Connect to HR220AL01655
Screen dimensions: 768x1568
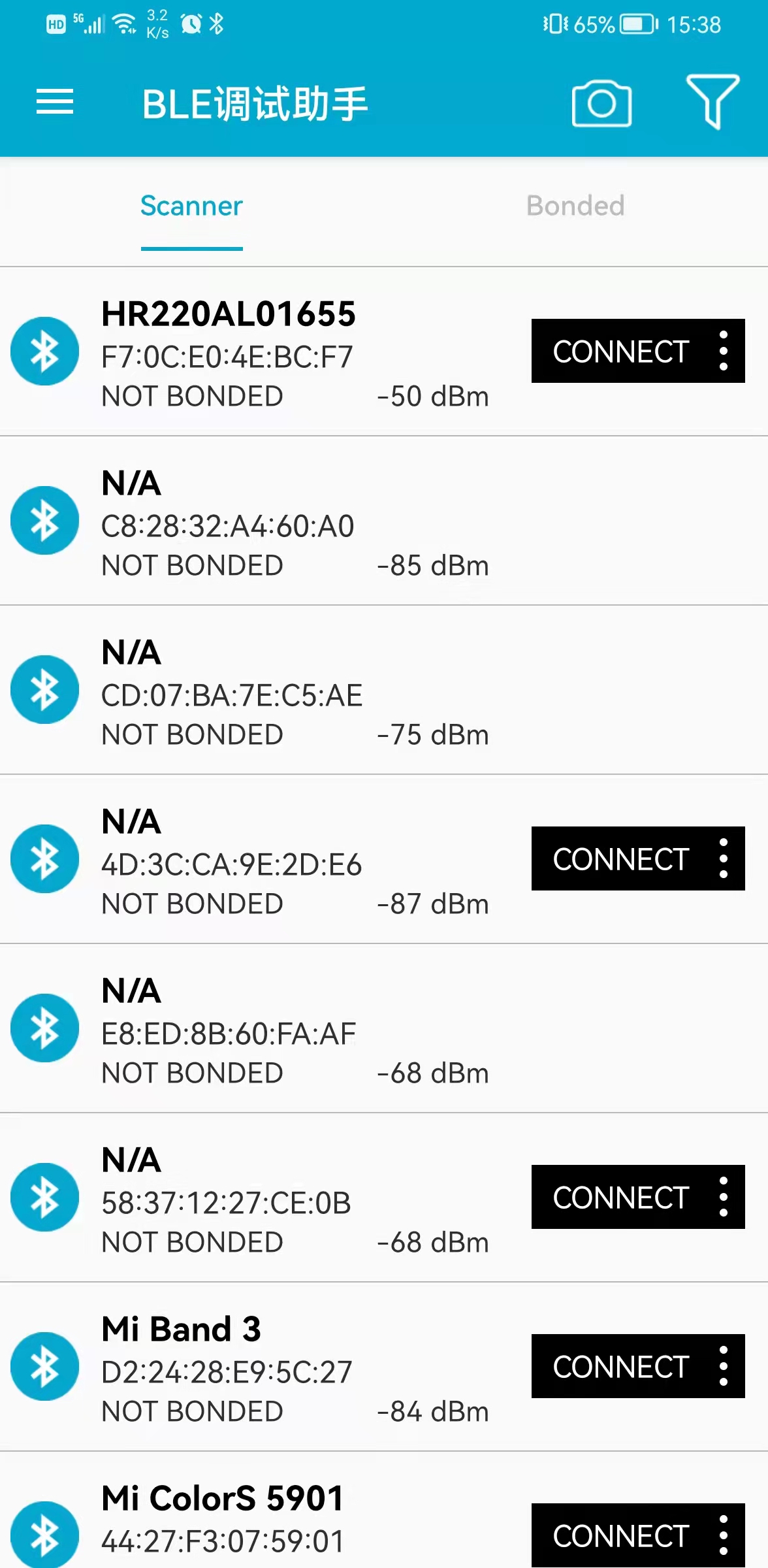pyautogui.click(x=621, y=351)
